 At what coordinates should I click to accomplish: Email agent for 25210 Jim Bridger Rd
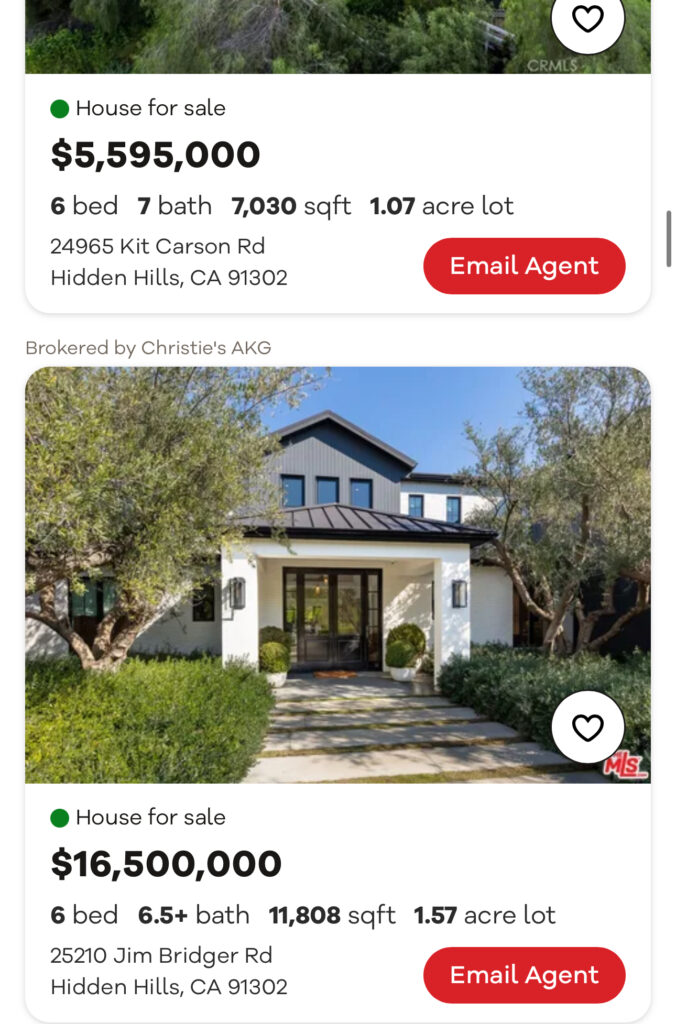[x=524, y=975]
